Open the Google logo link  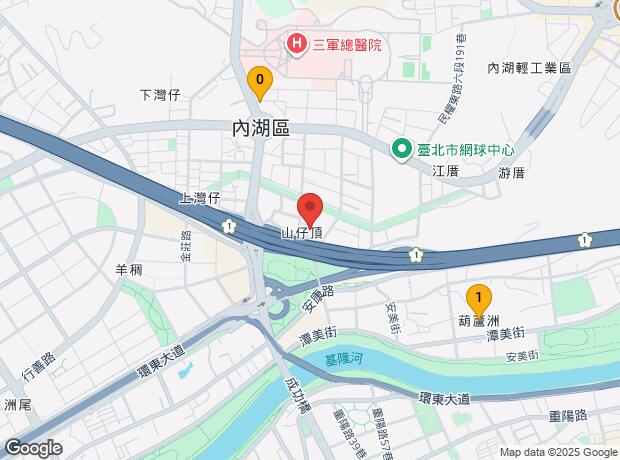click(x=32, y=448)
